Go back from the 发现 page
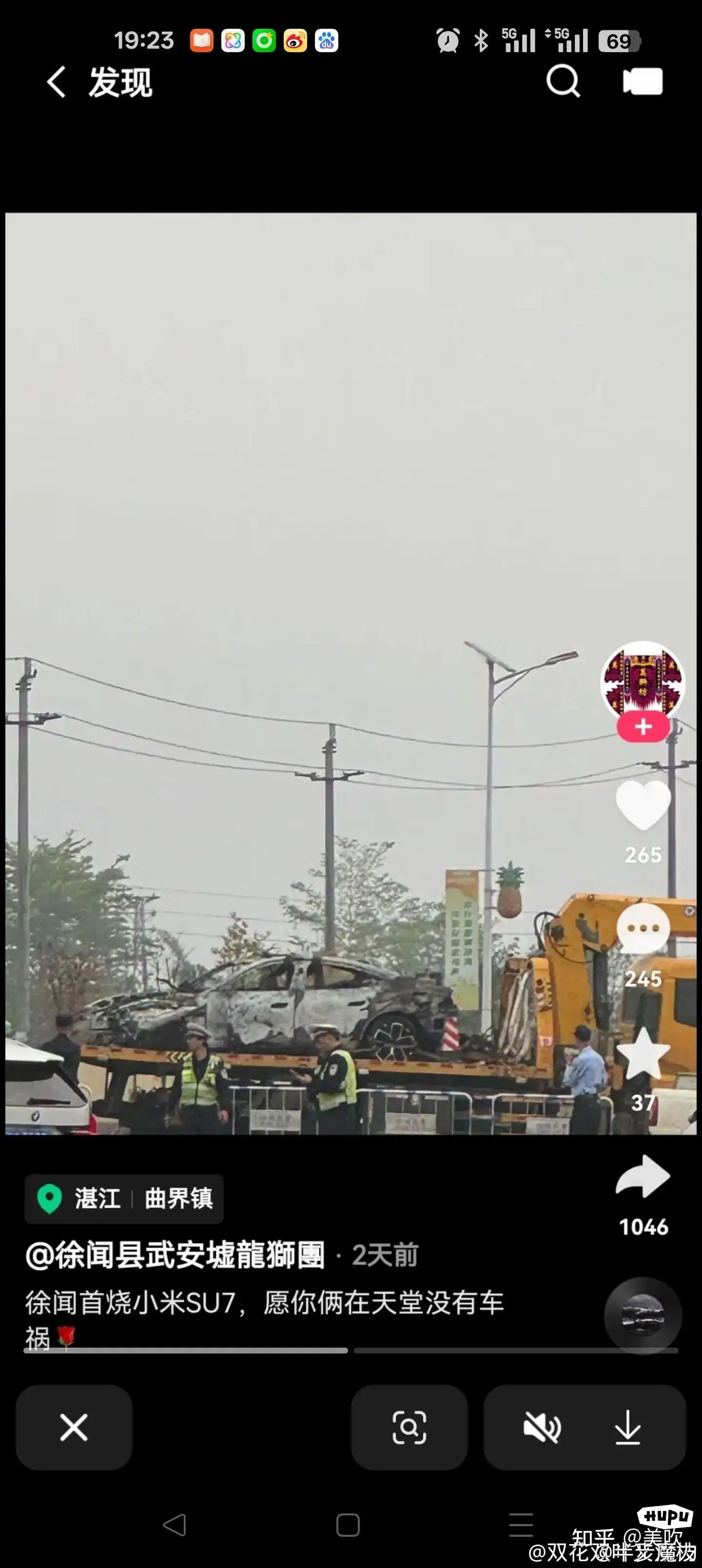Image resolution: width=702 pixels, height=1568 pixels. pos(57,81)
